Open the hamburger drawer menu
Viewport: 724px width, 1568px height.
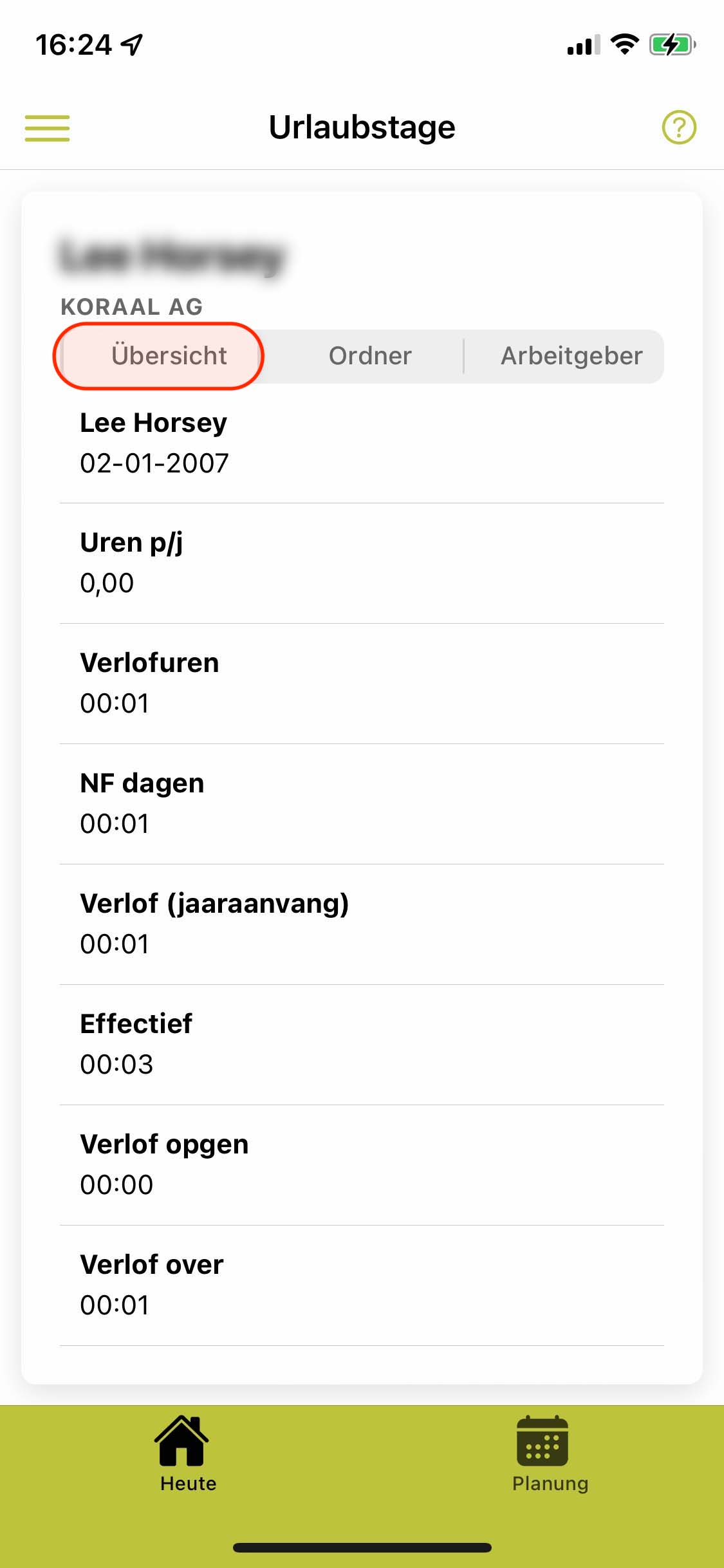tap(47, 127)
